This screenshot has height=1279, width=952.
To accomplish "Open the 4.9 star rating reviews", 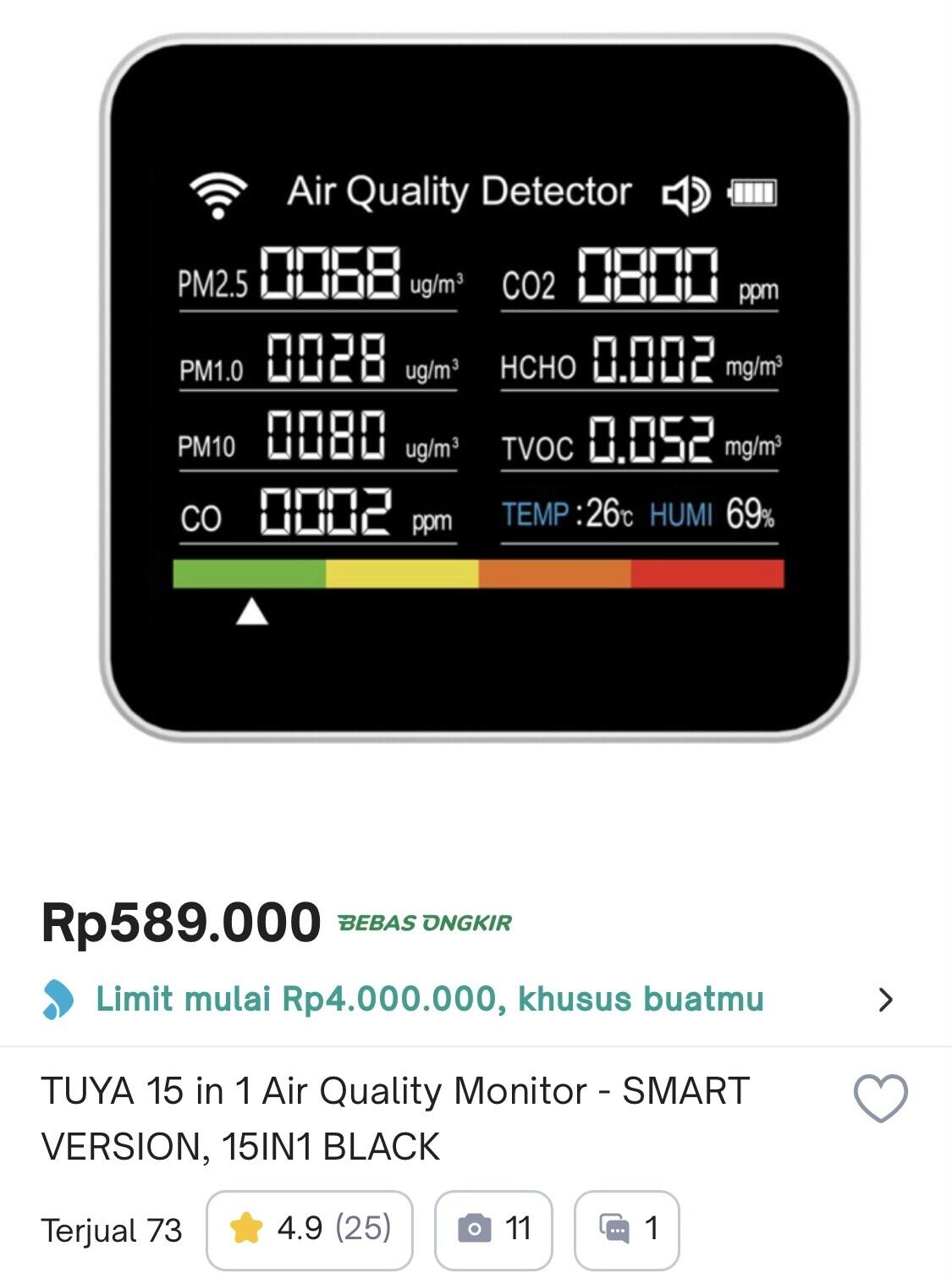I will [x=310, y=1228].
